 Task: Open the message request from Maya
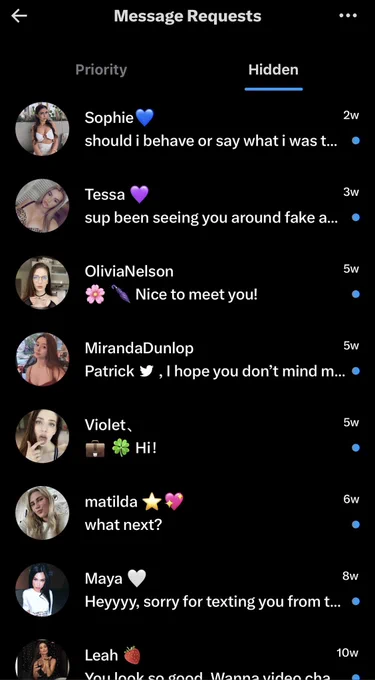pyautogui.click(x=187, y=589)
